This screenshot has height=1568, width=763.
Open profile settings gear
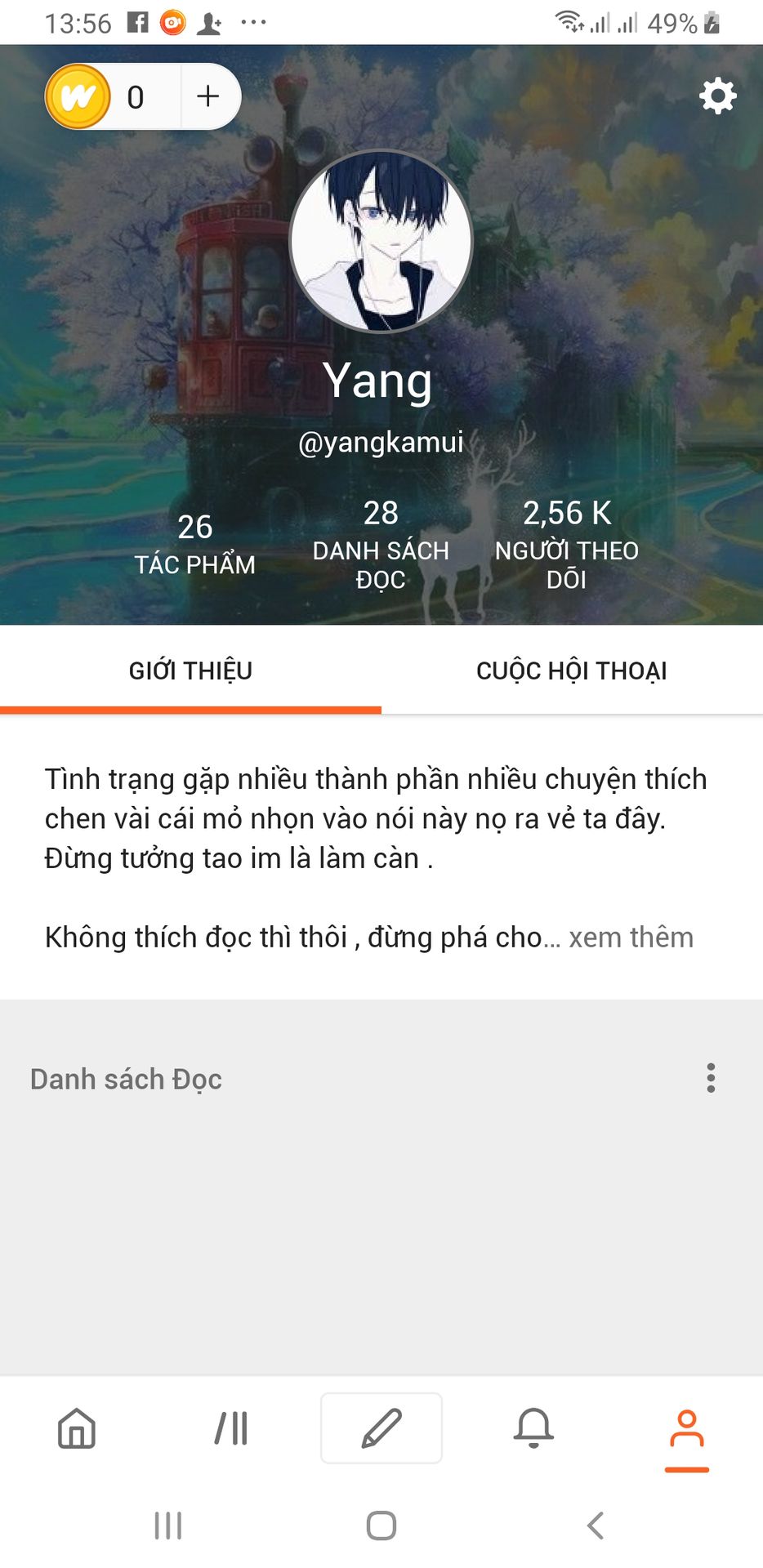pos(717,96)
